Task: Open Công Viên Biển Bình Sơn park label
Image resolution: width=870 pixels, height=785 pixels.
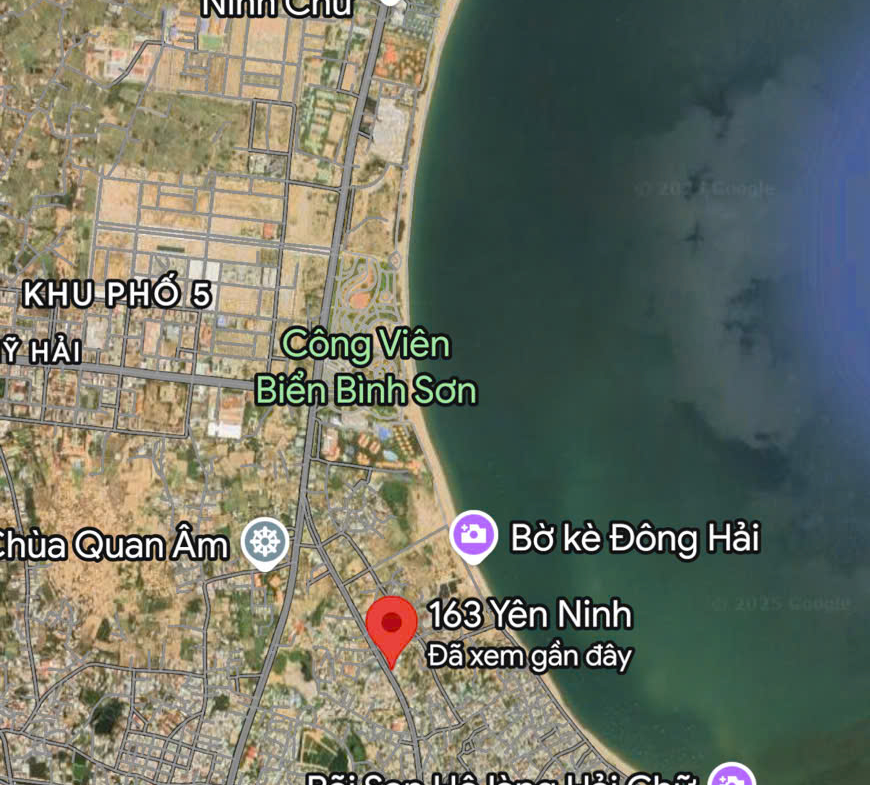Action: pyautogui.click(x=366, y=367)
